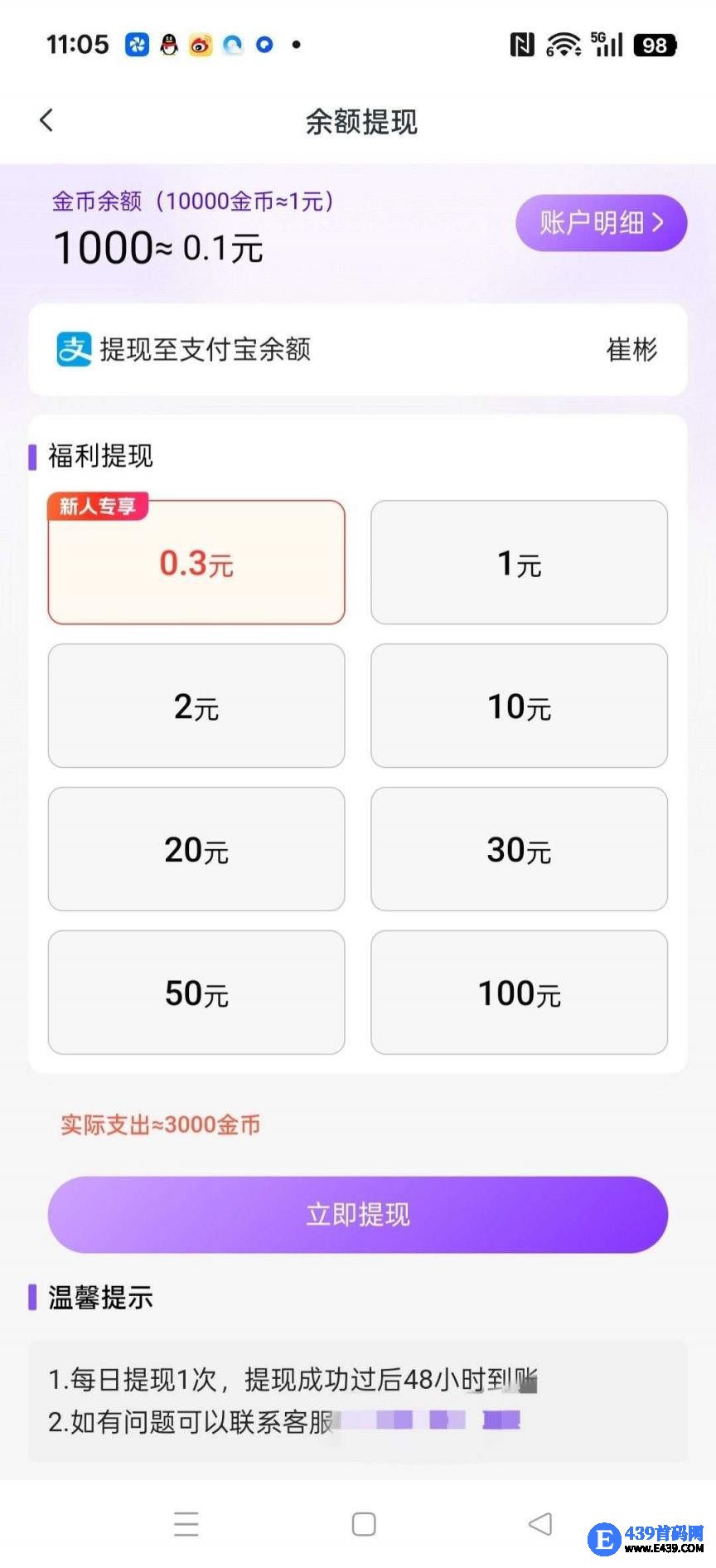Pick the 10元 withdrawal amount
716x1568 pixels.
[519, 706]
